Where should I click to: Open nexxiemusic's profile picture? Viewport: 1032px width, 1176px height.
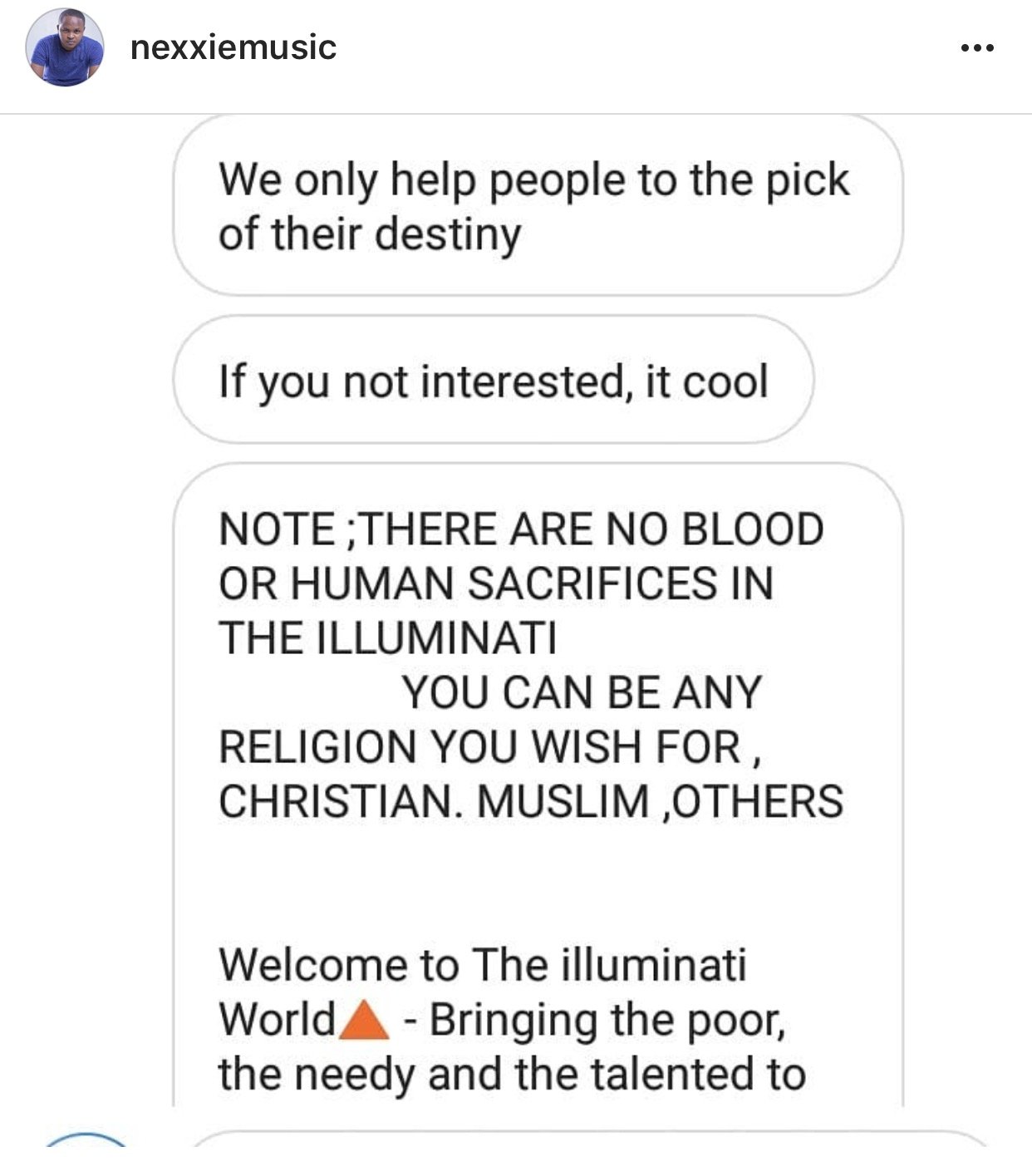pyautogui.click(x=65, y=48)
